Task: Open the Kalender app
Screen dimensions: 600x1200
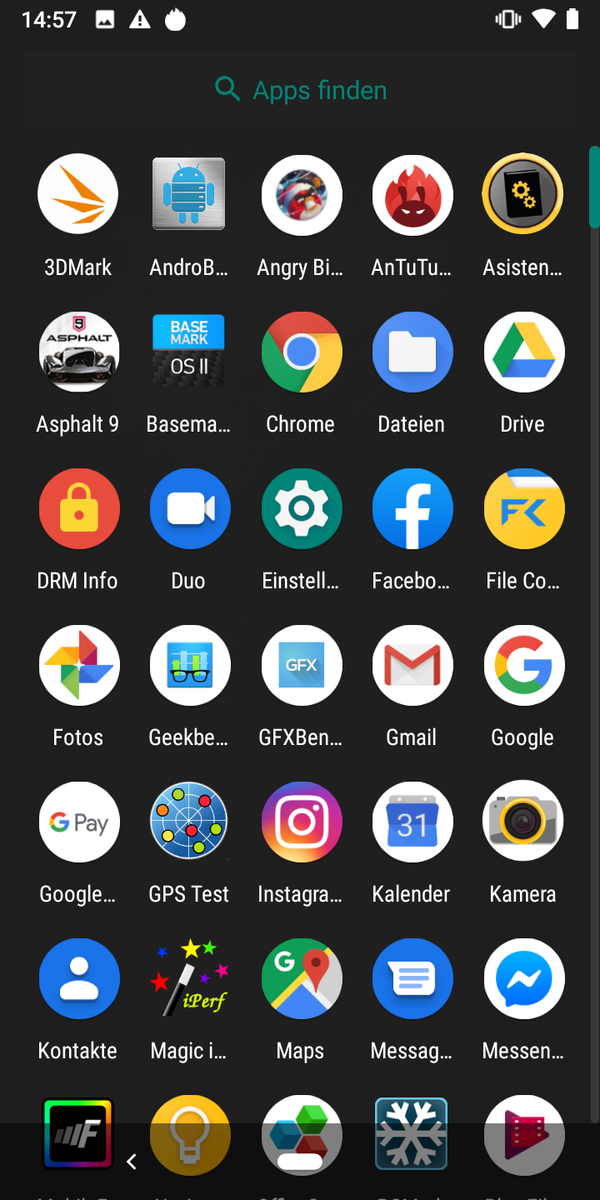Action: click(412, 823)
